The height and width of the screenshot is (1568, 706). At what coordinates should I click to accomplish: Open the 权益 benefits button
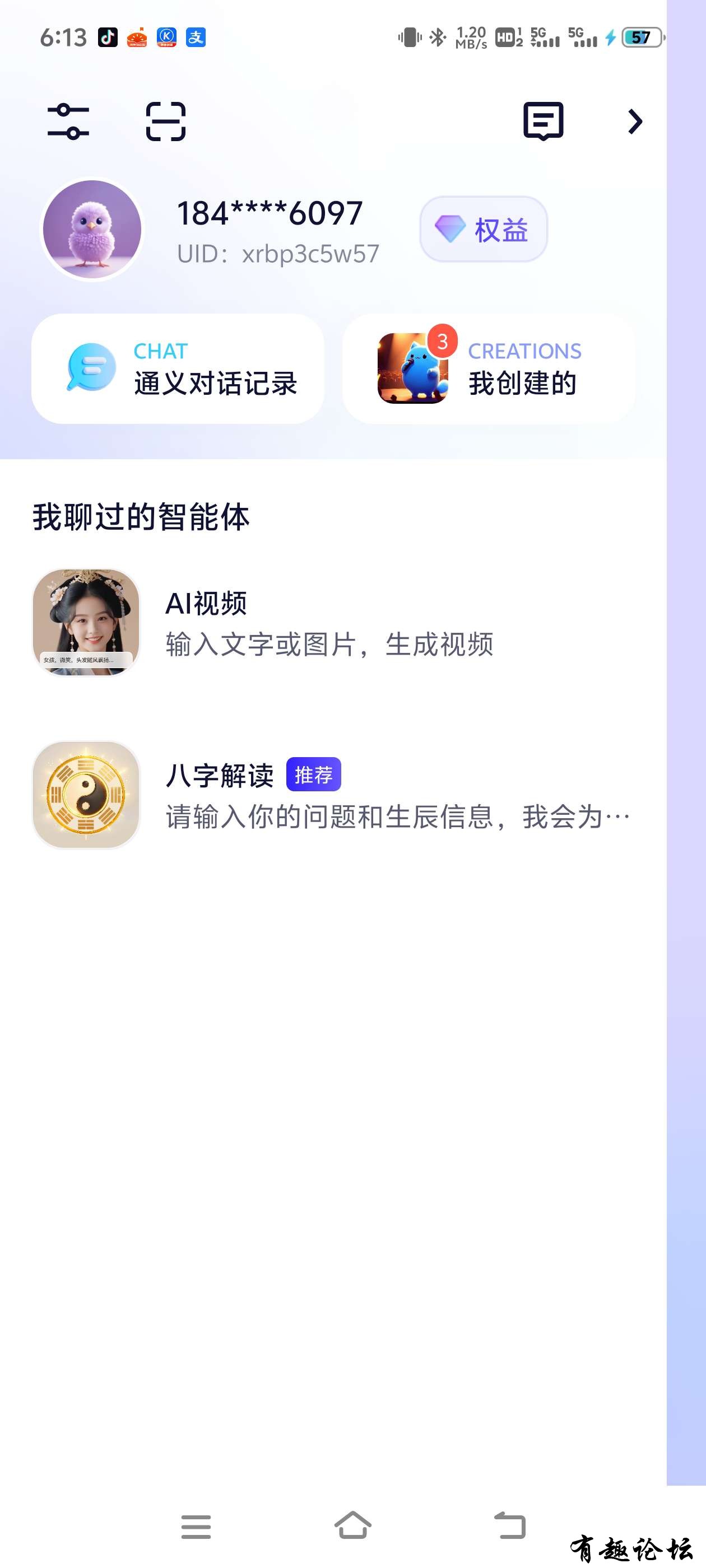tap(483, 230)
